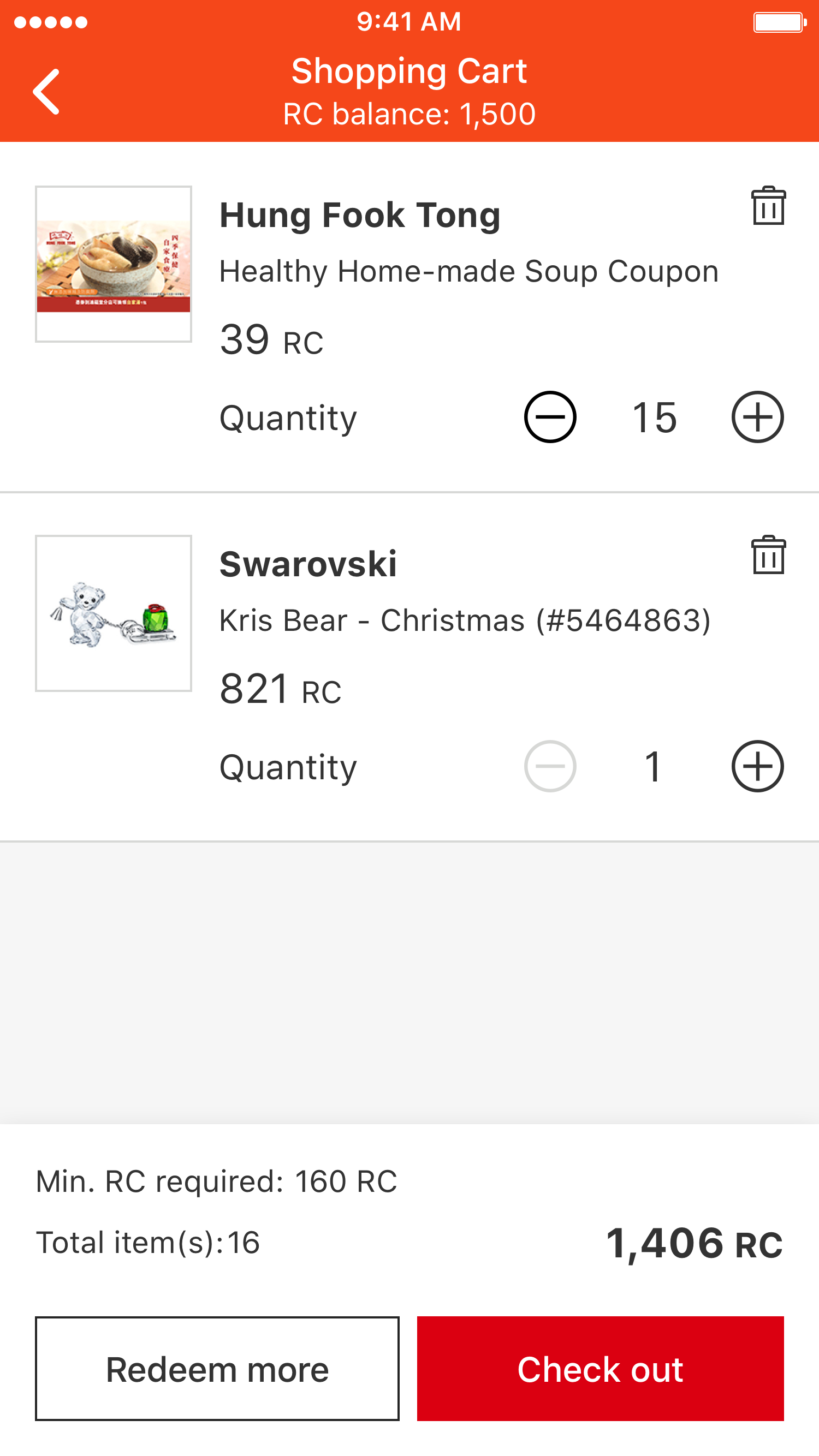The height and width of the screenshot is (1456, 819).
Task: Open the Hung Fook Tong soup coupon image
Action: (114, 264)
